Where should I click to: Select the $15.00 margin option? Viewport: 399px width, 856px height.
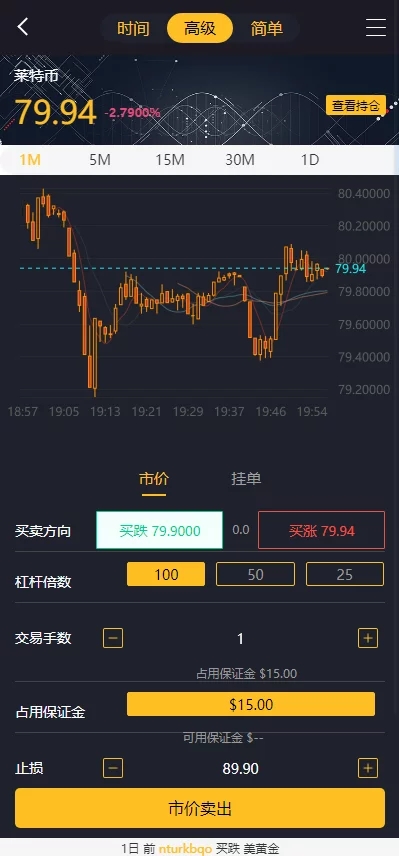coord(251,704)
